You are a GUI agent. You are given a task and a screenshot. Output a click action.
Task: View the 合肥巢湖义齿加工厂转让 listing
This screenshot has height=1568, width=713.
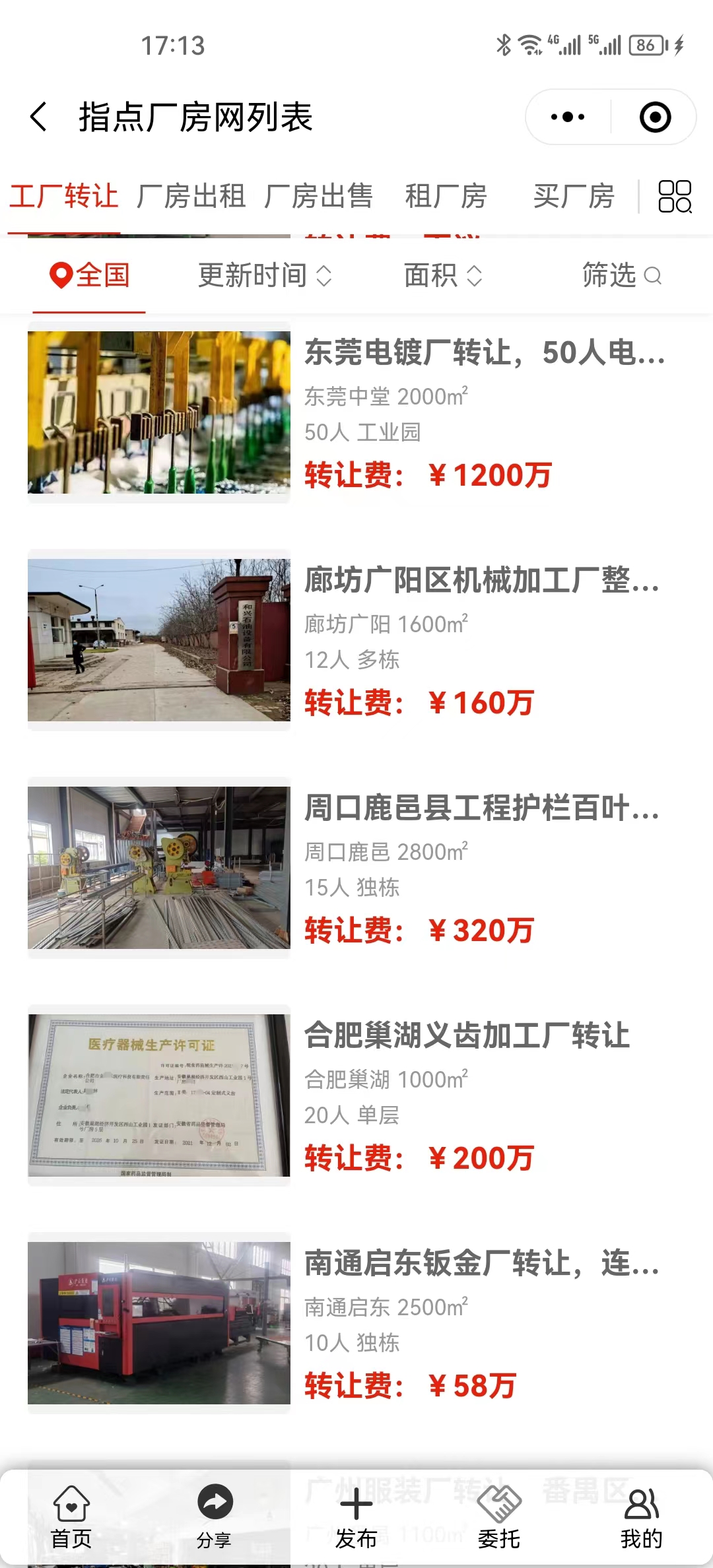tap(356, 1095)
